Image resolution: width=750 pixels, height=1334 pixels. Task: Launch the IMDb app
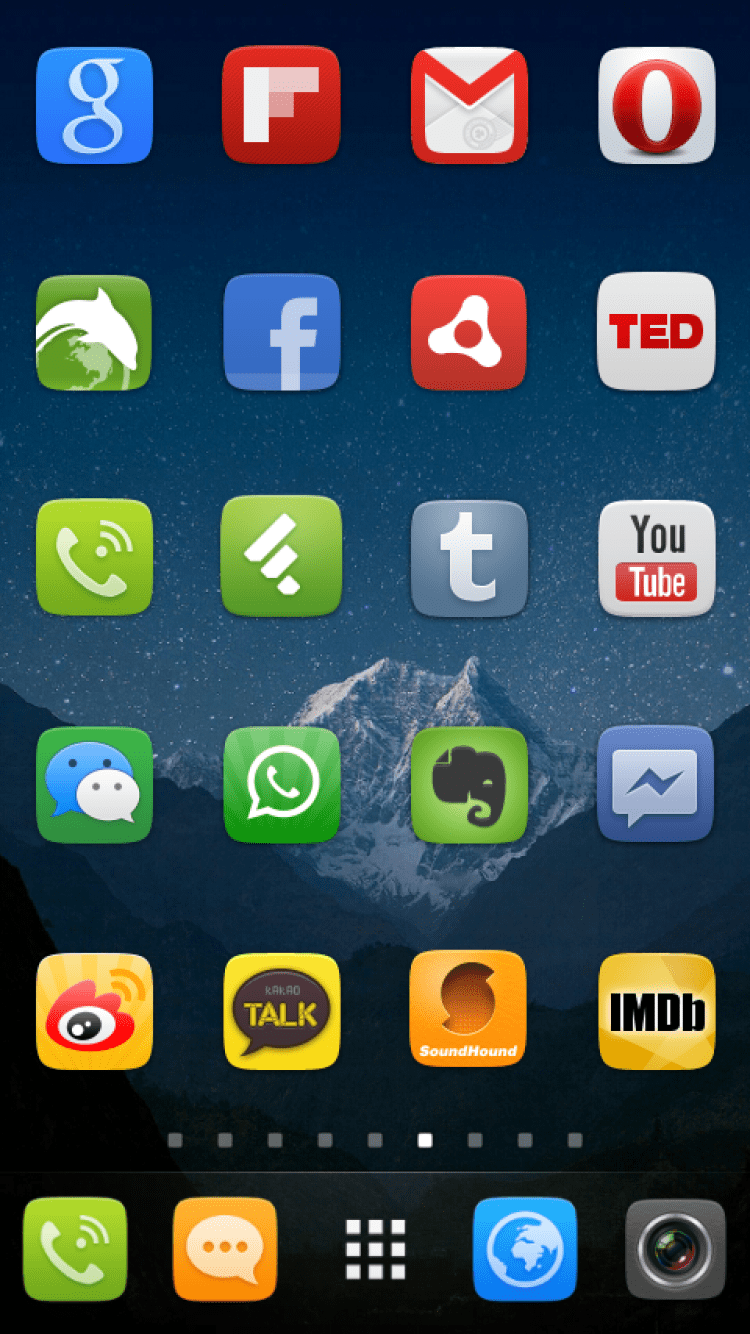[657, 1011]
